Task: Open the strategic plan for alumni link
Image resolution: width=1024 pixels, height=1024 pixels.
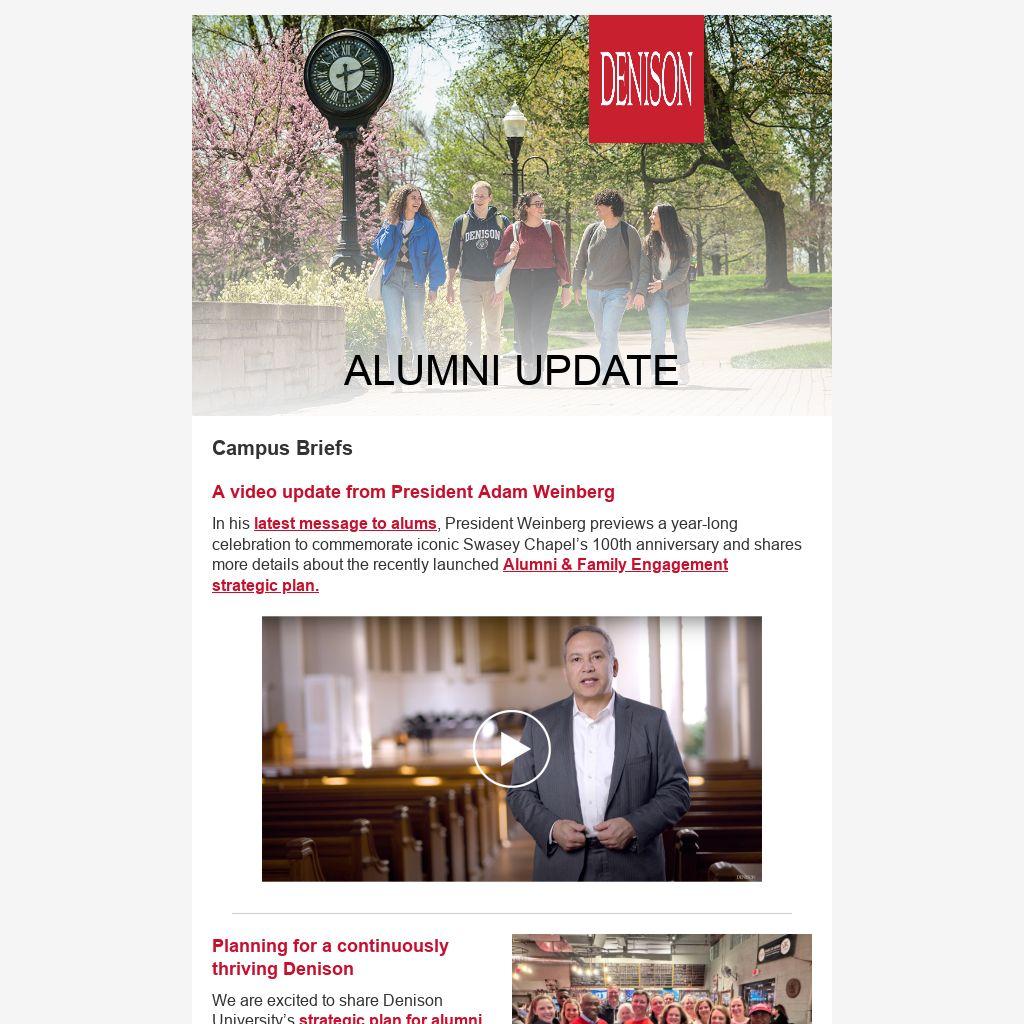Action: click(390, 1018)
